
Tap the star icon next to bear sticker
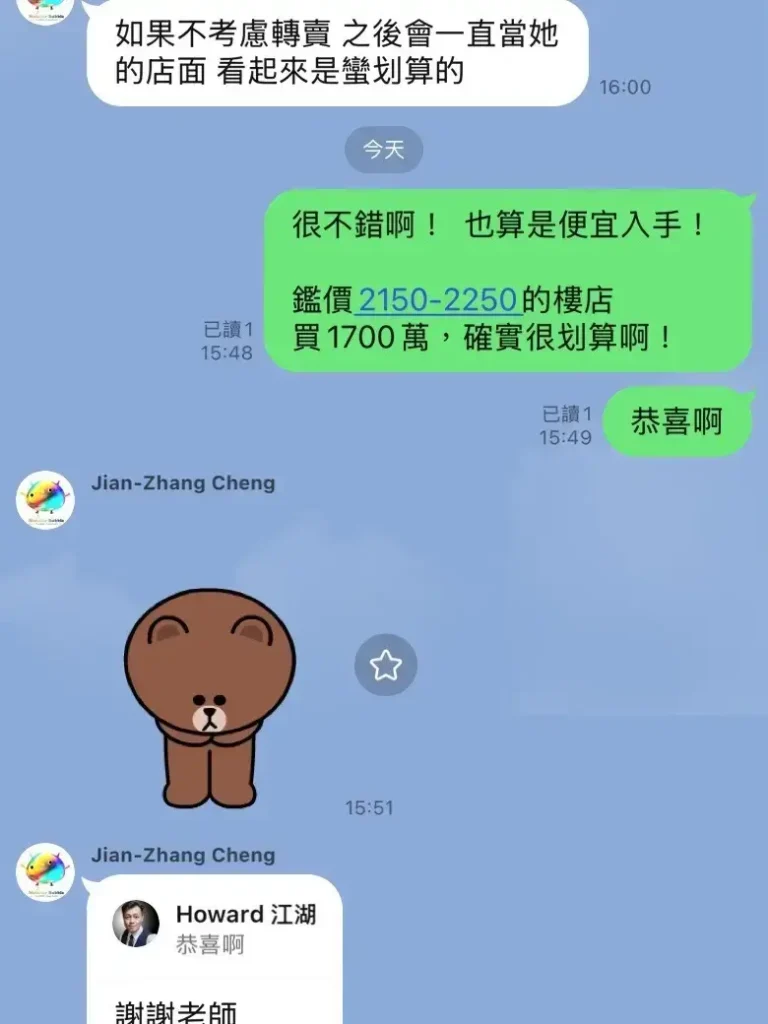coord(386,664)
